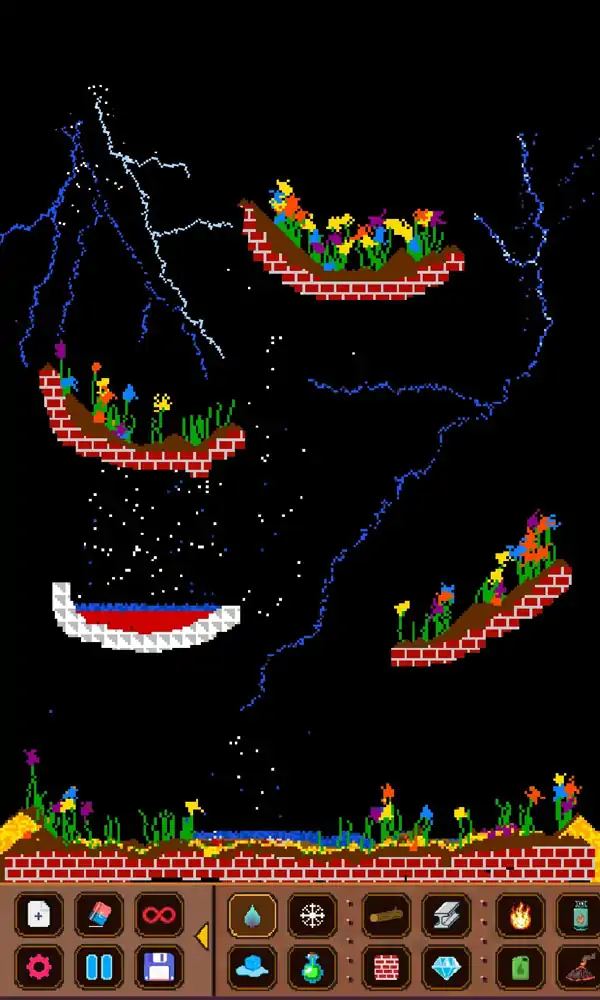Select the steel beam element
Viewport: 600px width, 1000px height.
tap(446, 914)
